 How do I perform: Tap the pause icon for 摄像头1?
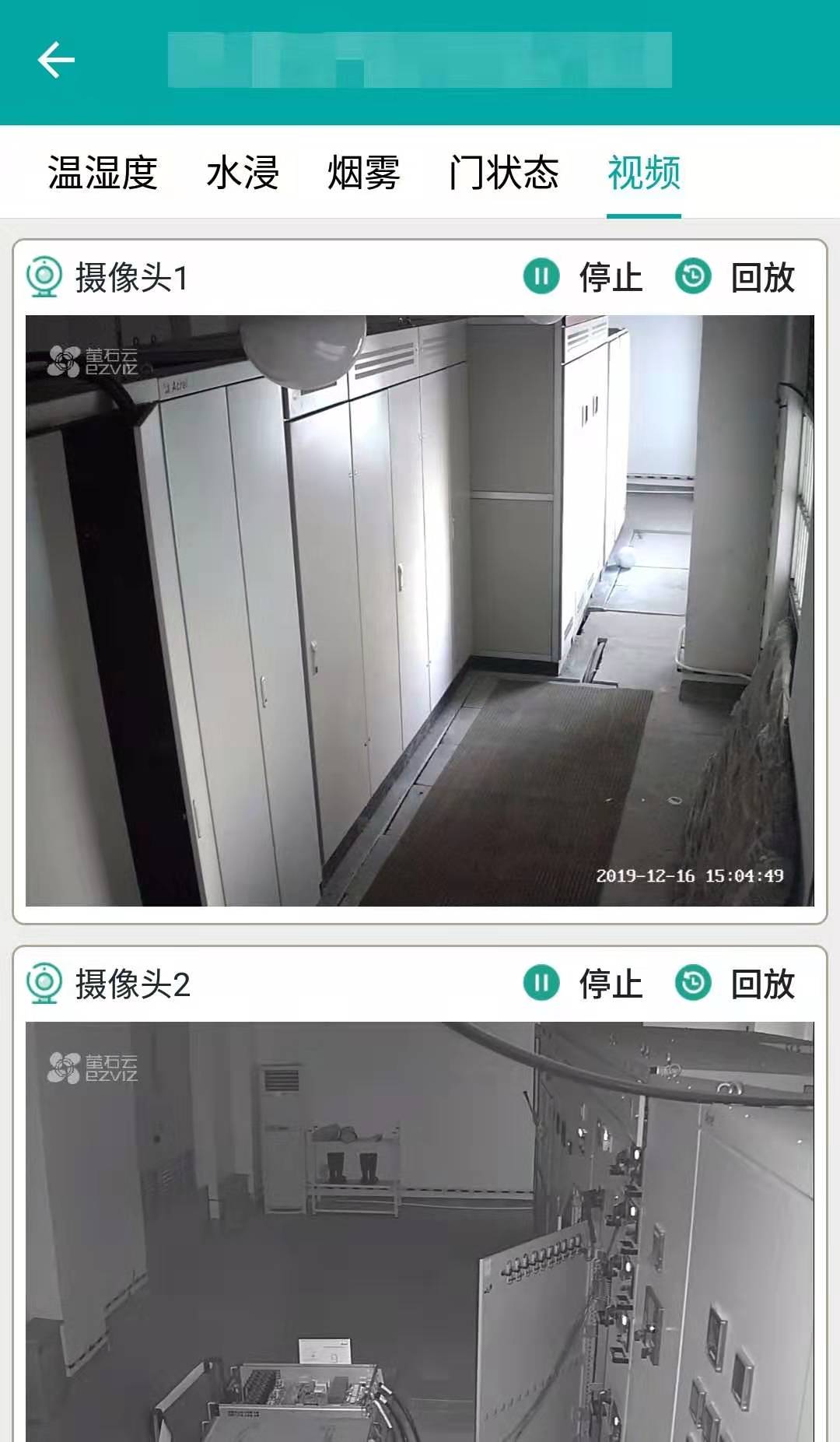tap(541, 276)
